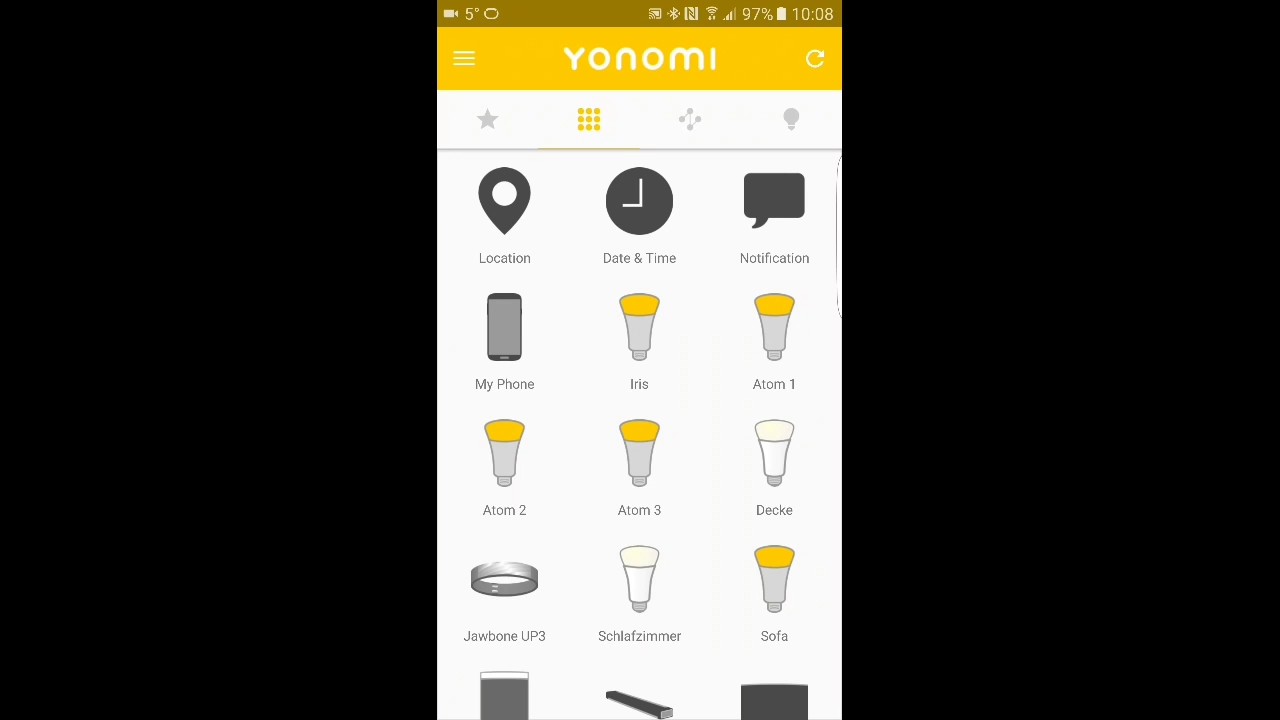Select the My Phone device
The height and width of the screenshot is (720, 1280).
(x=504, y=340)
